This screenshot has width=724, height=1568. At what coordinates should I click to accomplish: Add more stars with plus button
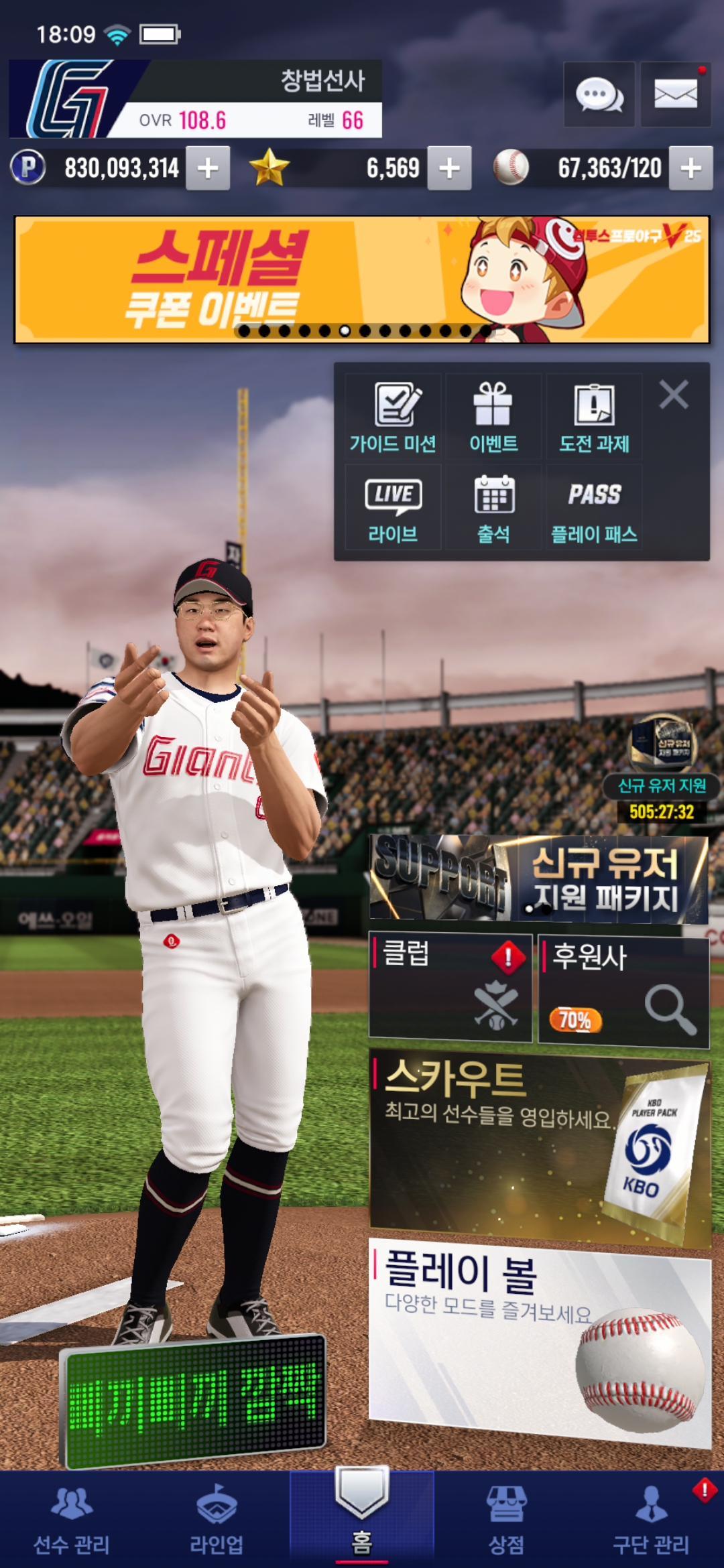(x=449, y=168)
